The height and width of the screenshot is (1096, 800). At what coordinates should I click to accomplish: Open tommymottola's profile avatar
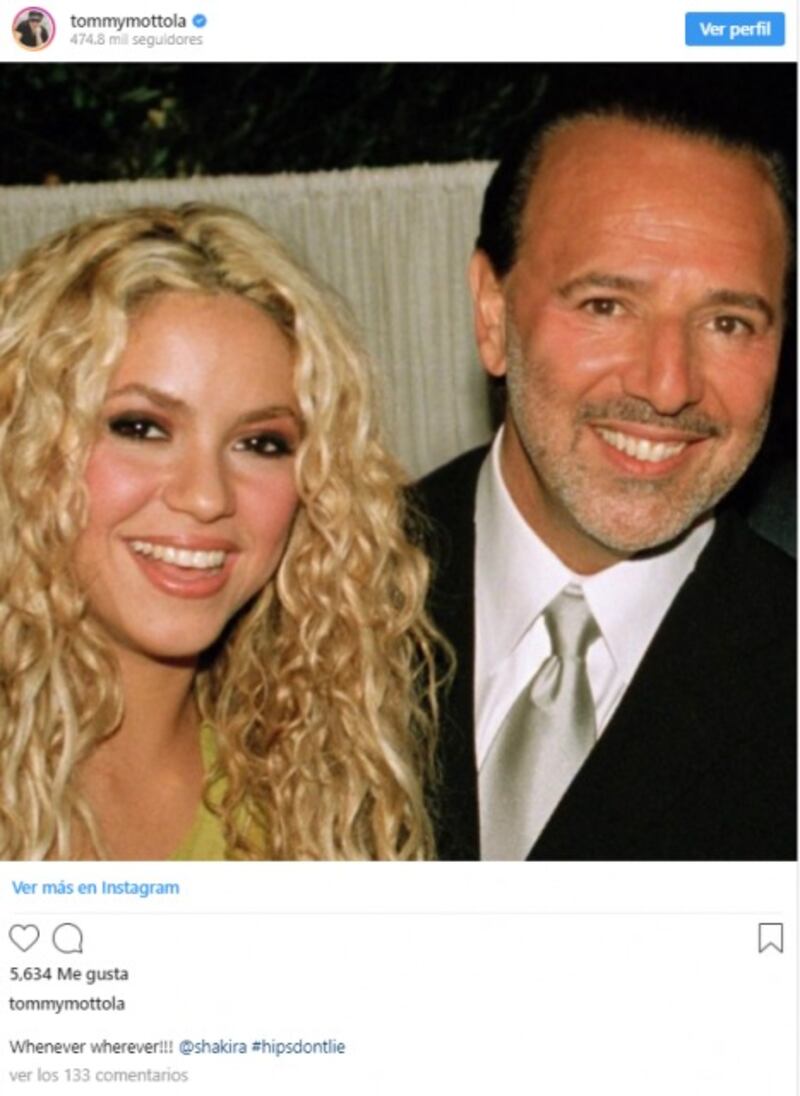33,29
